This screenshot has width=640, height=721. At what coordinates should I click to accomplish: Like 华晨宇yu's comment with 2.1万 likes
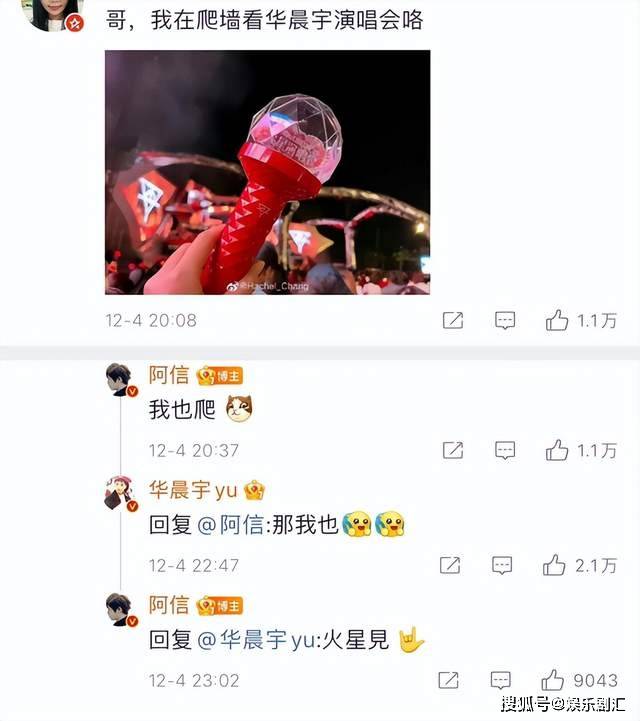point(557,565)
